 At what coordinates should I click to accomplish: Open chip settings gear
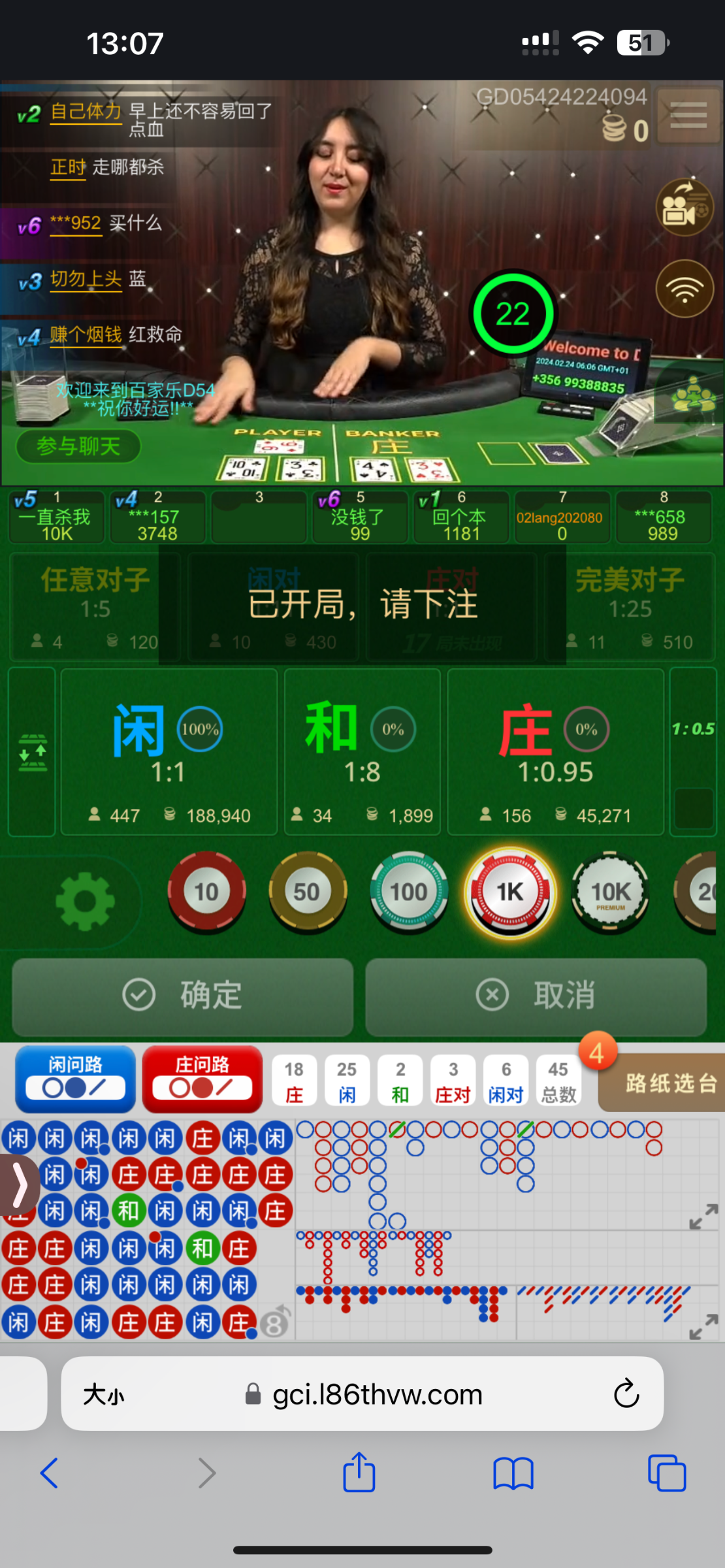(85, 902)
